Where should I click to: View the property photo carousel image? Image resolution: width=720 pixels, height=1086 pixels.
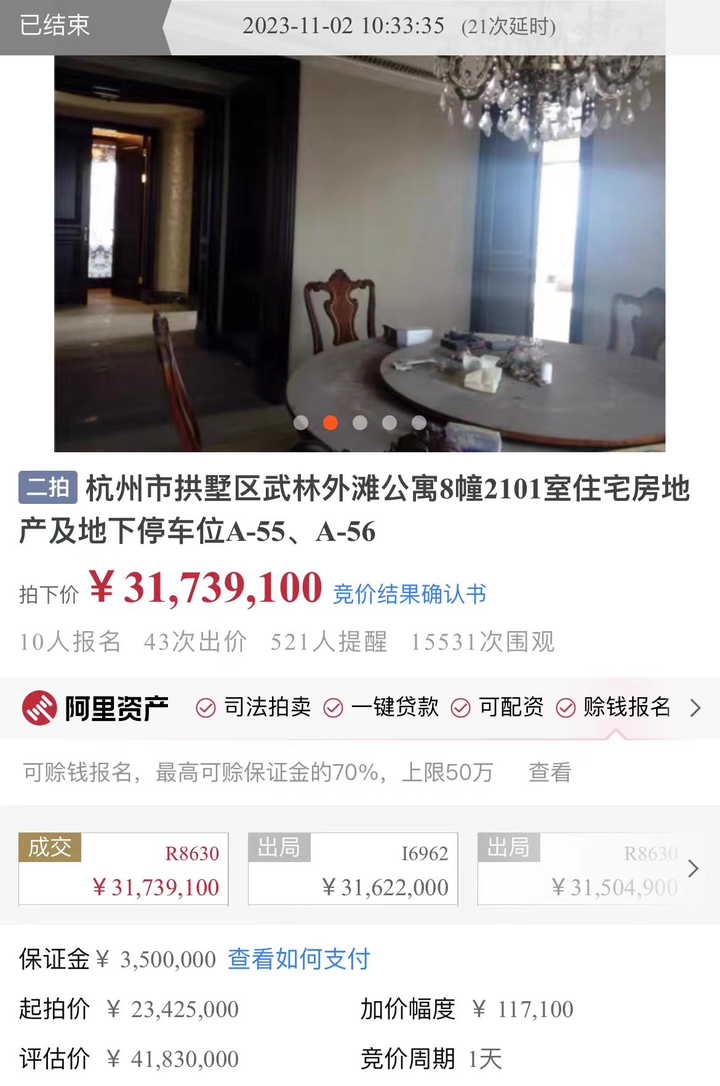pyautogui.click(x=359, y=250)
